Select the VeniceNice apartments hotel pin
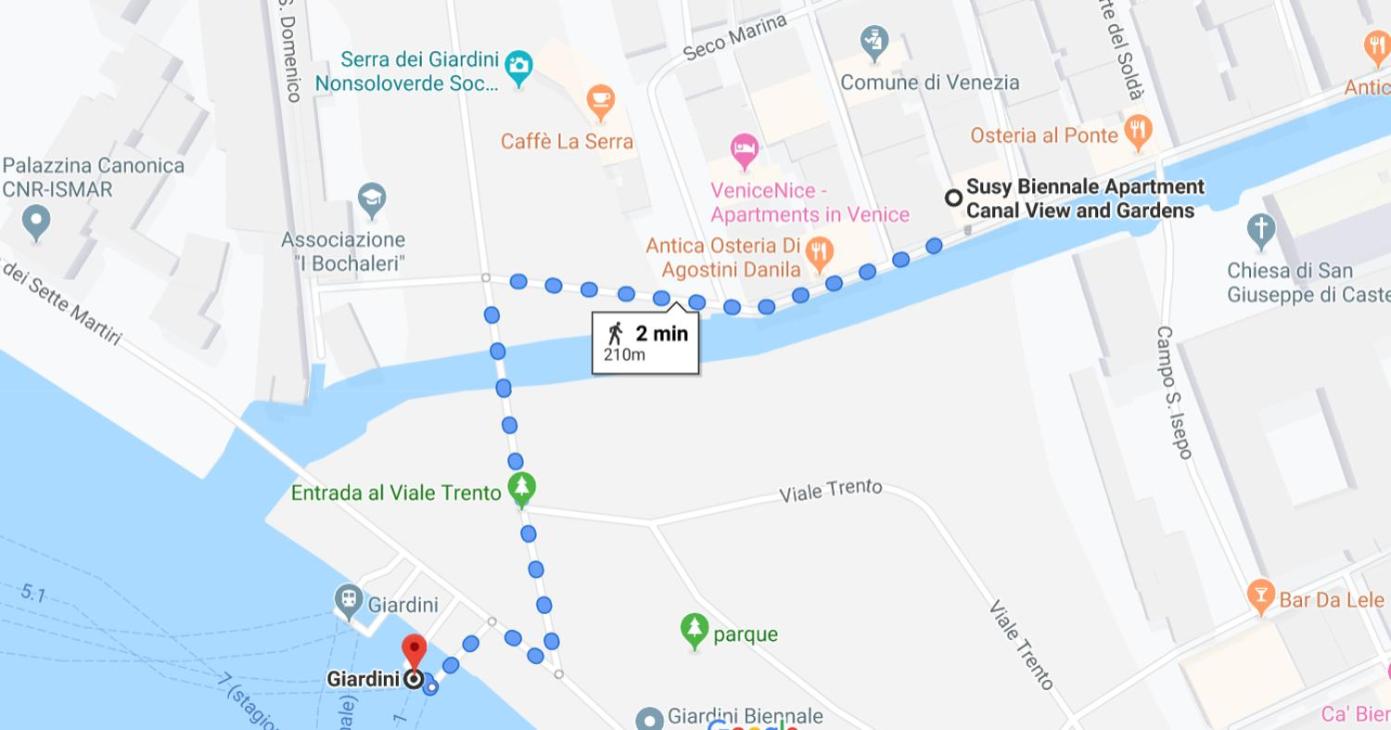 pos(745,151)
